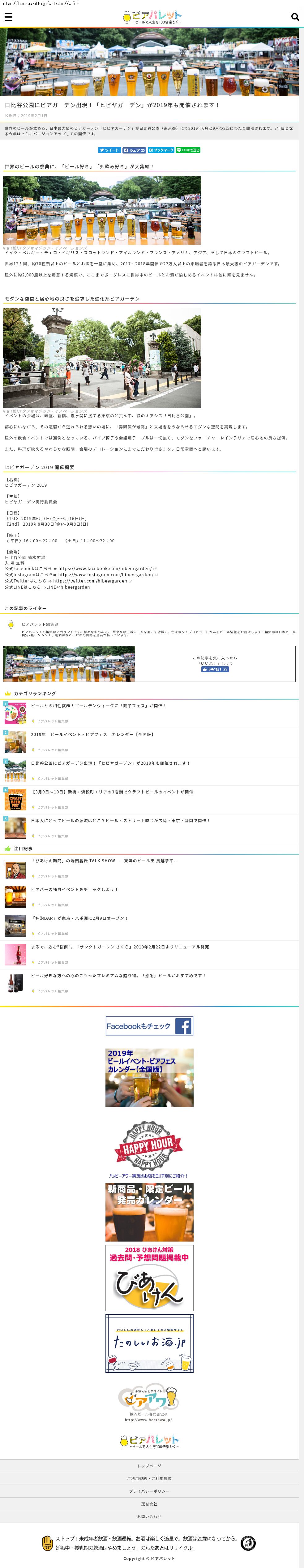Open the HAPPY HOUR area guide banner
The width and height of the screenshot is (304, 1568).
pos(149,1148)
